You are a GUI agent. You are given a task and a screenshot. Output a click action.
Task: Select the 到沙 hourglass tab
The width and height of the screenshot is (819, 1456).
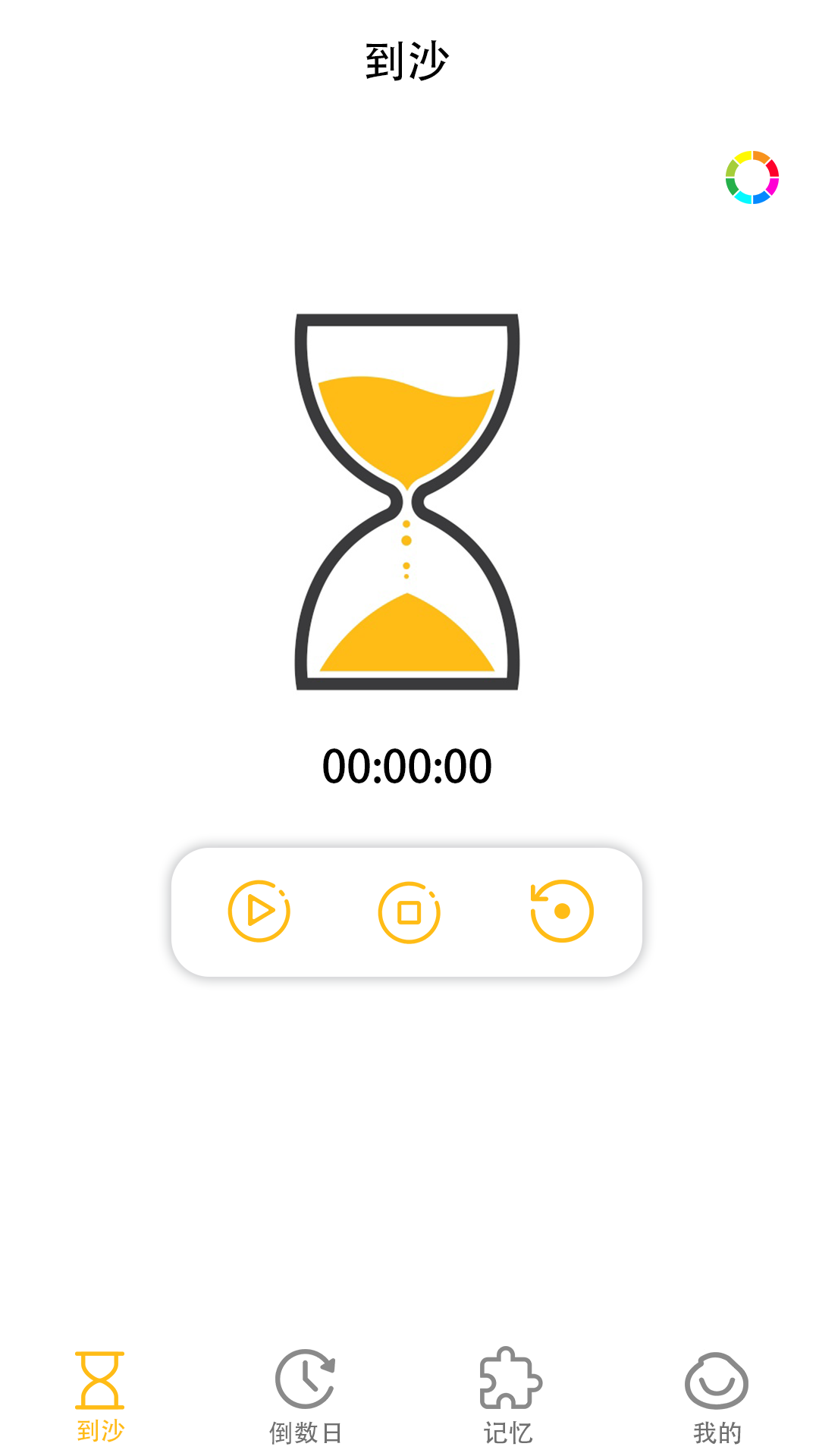tap(100, 1396)
